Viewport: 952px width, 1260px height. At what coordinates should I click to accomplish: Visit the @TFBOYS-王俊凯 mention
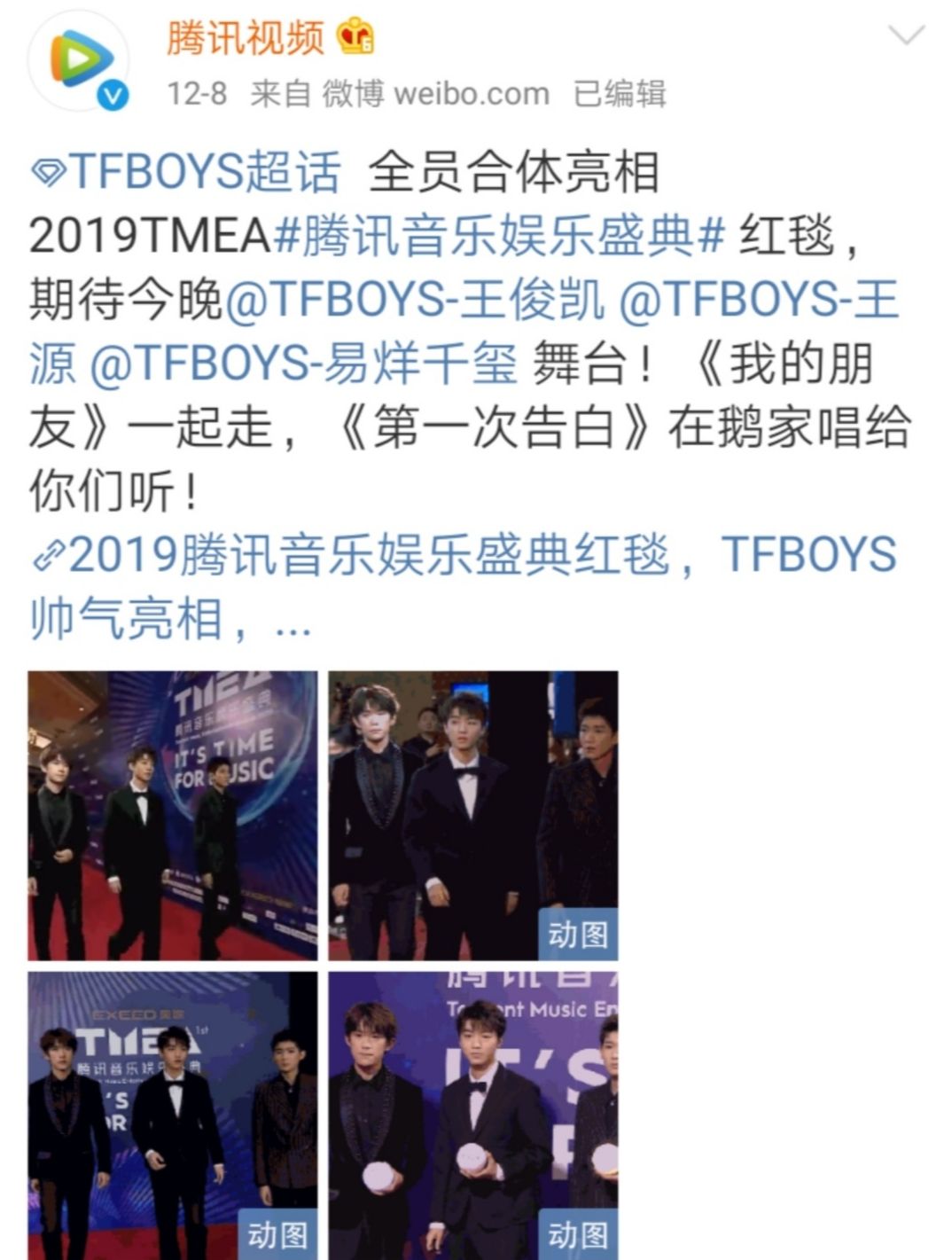click(x=416, y=300)
